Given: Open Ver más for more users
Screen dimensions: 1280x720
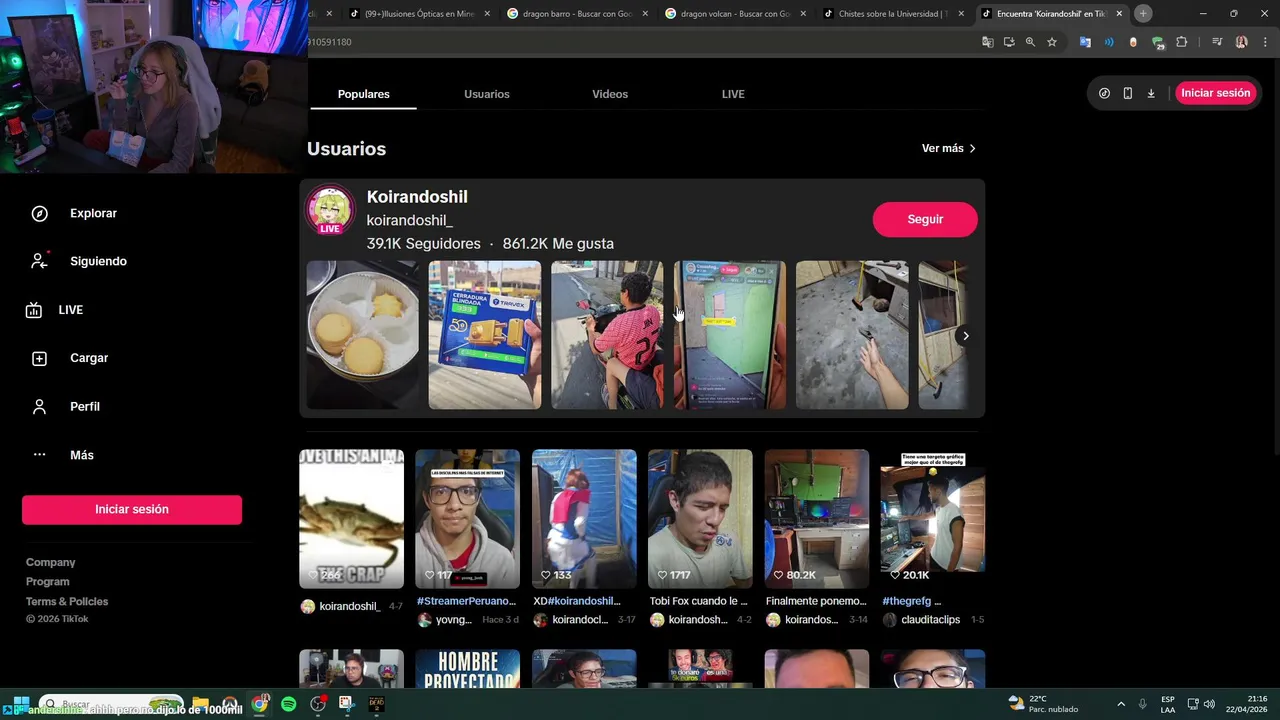Looking at the screenshot, I should click(948, 148).
